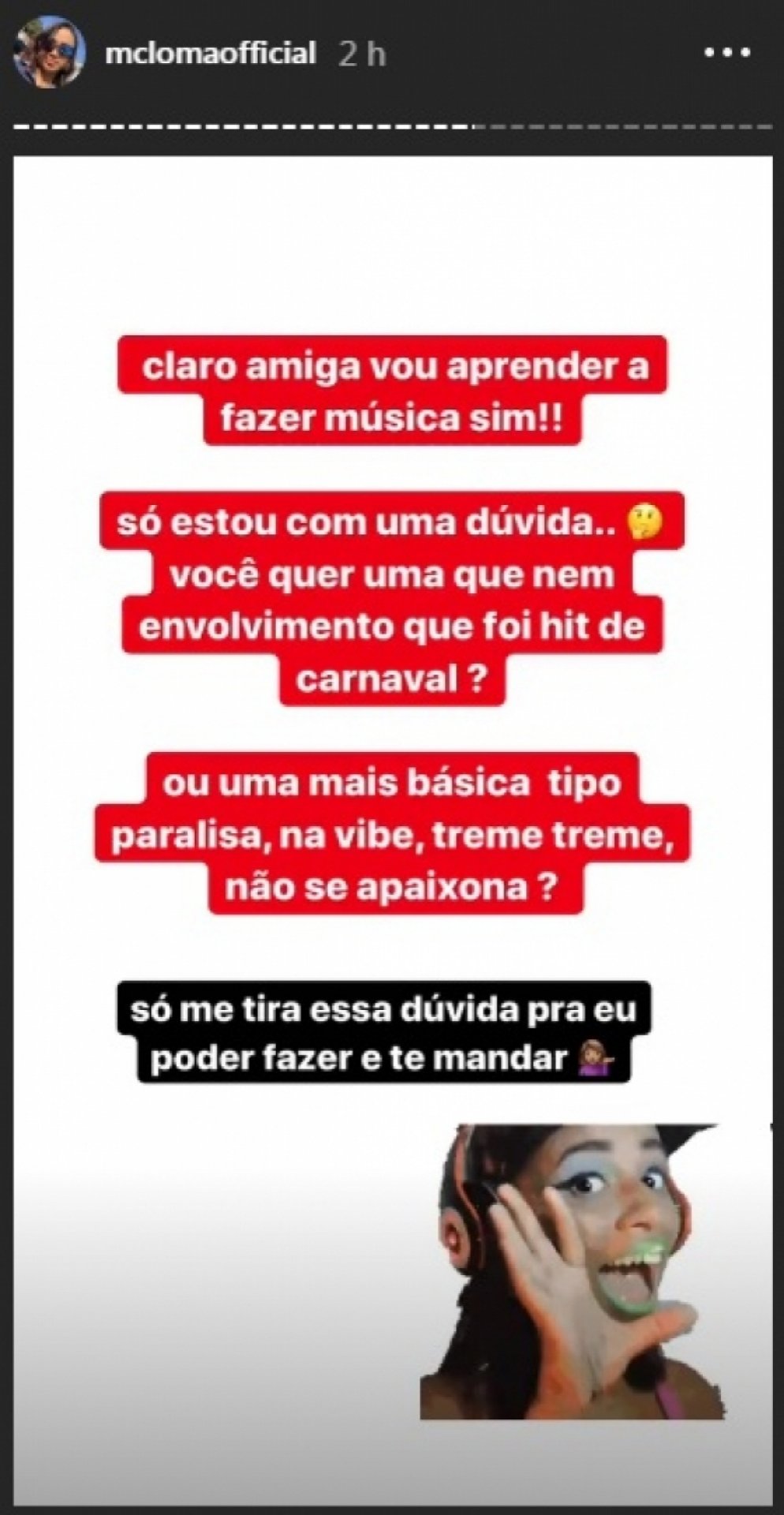Screen dimensions: 784x1515
Task: Open the mclomaofficial username link
Action: (210, 53)
